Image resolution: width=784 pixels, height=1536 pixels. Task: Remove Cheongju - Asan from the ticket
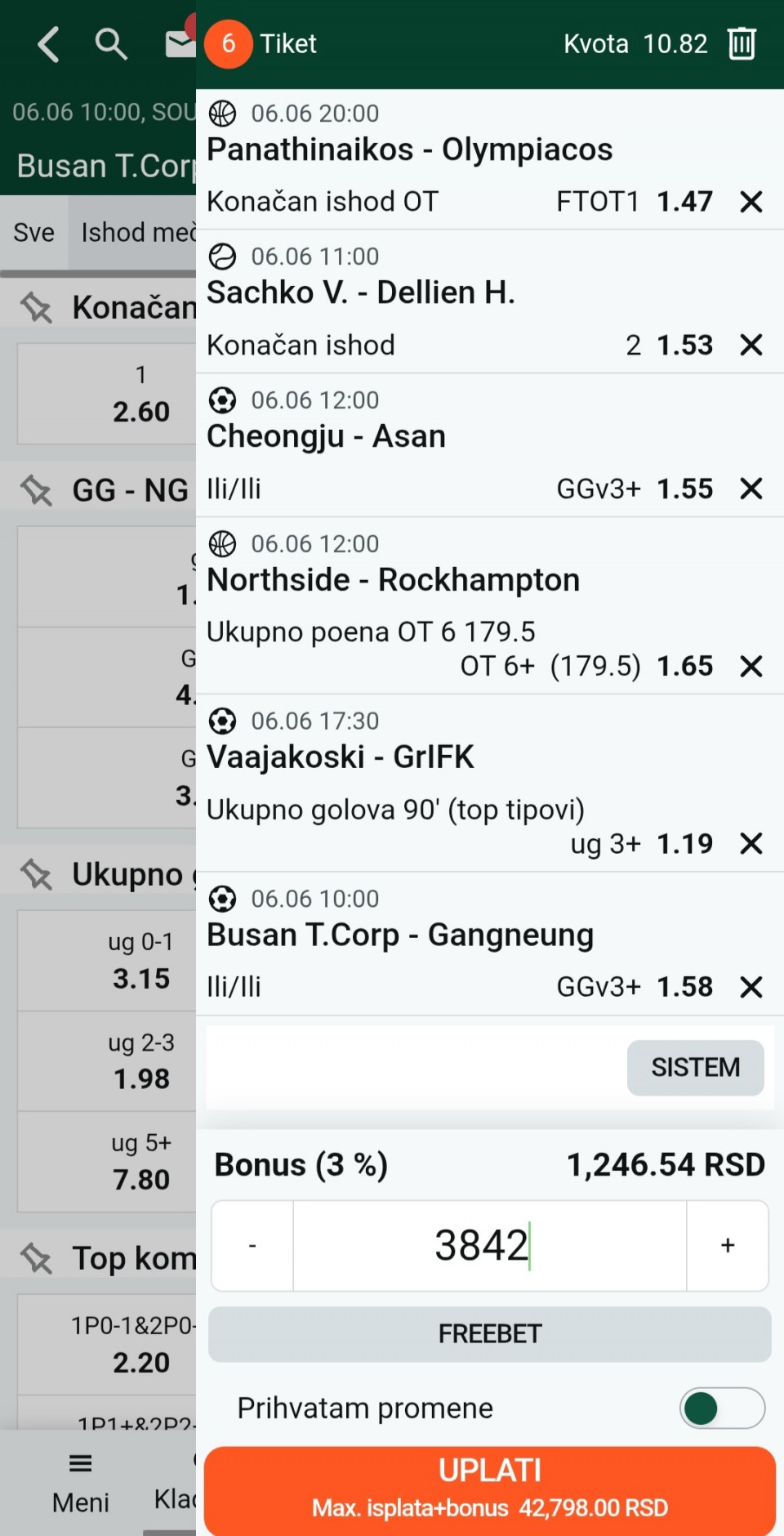pyautogui.click(x=751, y=489)
